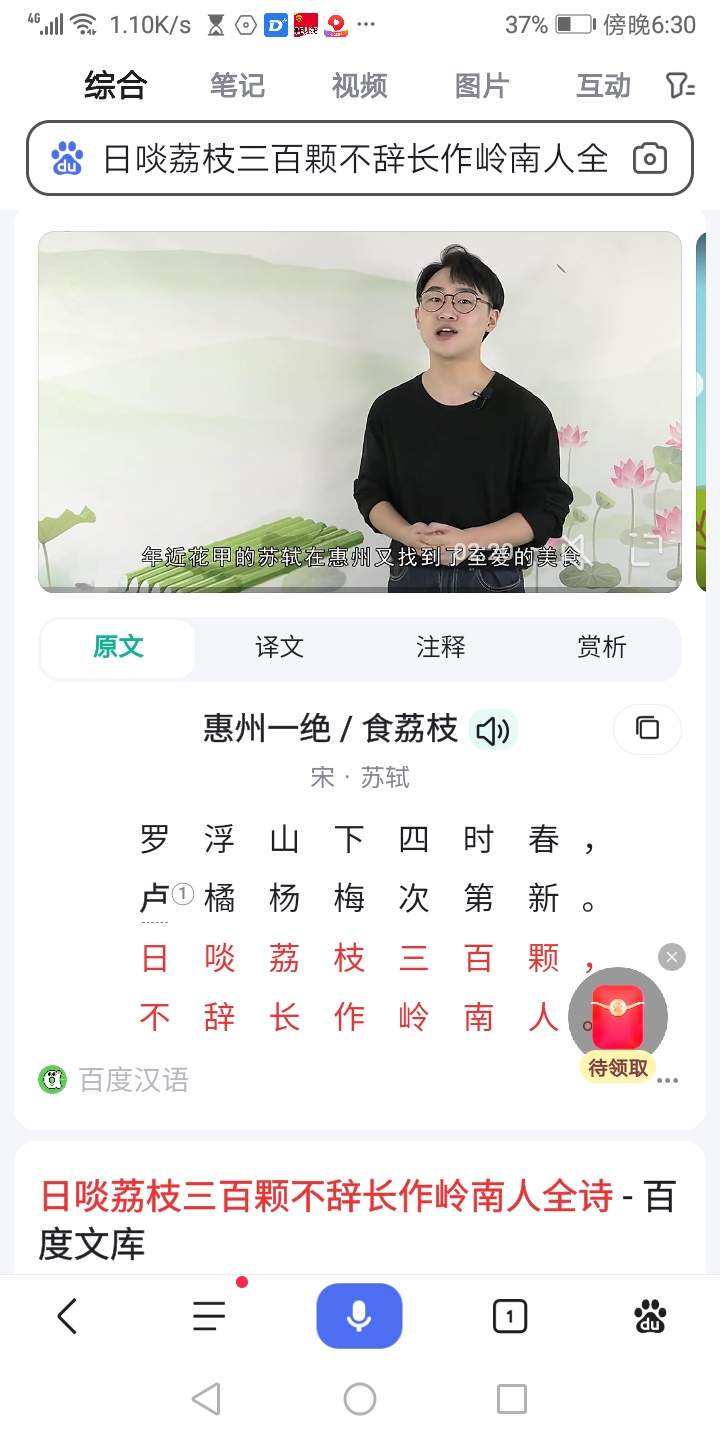The height and width of the screenshot is (1440, 720).
Task: Switch to the 视频 tab
Action: 359,86
